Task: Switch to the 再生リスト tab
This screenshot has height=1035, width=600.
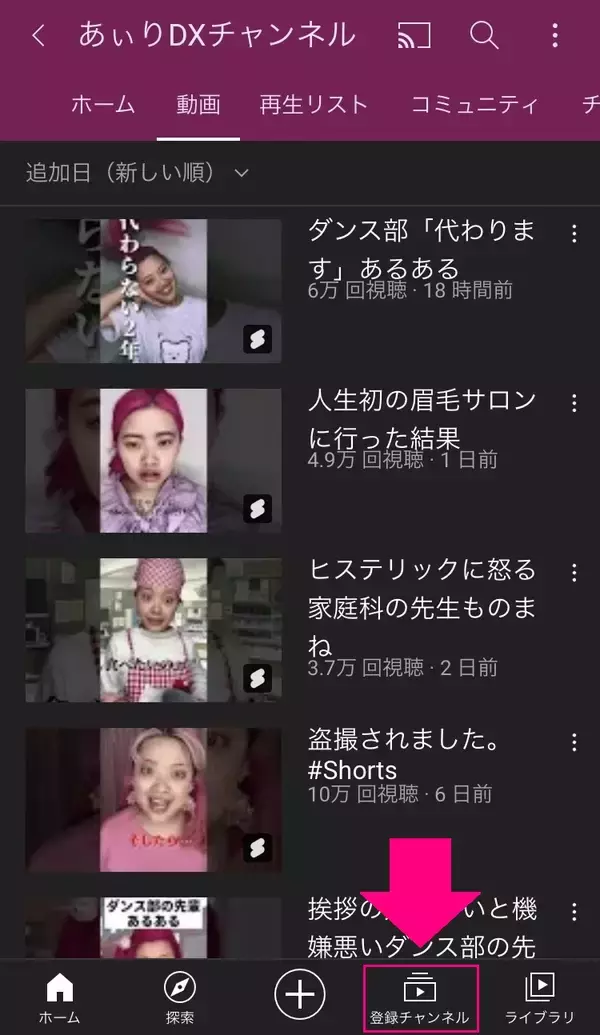Action: click(314, 104)
